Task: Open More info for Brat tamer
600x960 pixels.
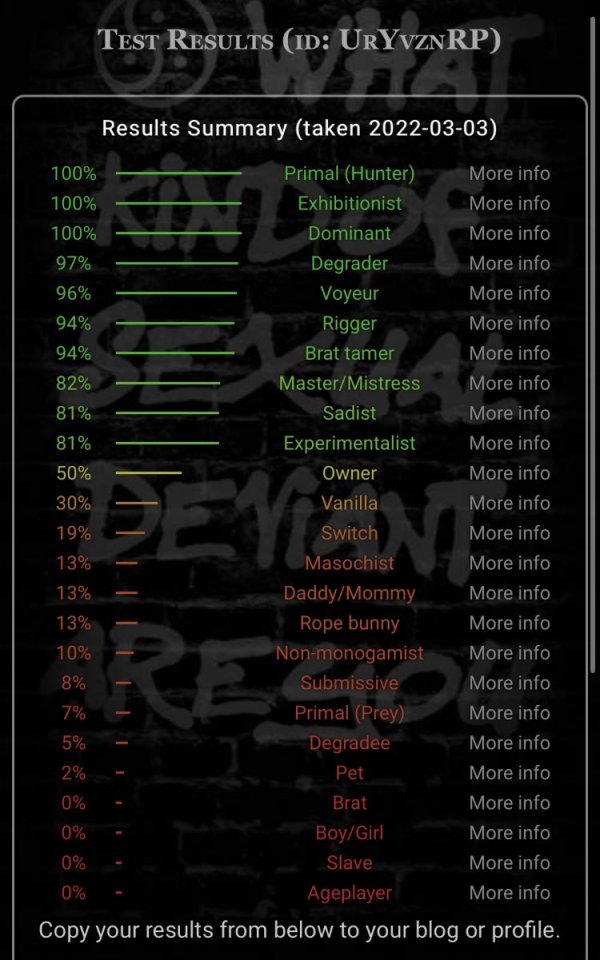Action: (x=509, y=353)
